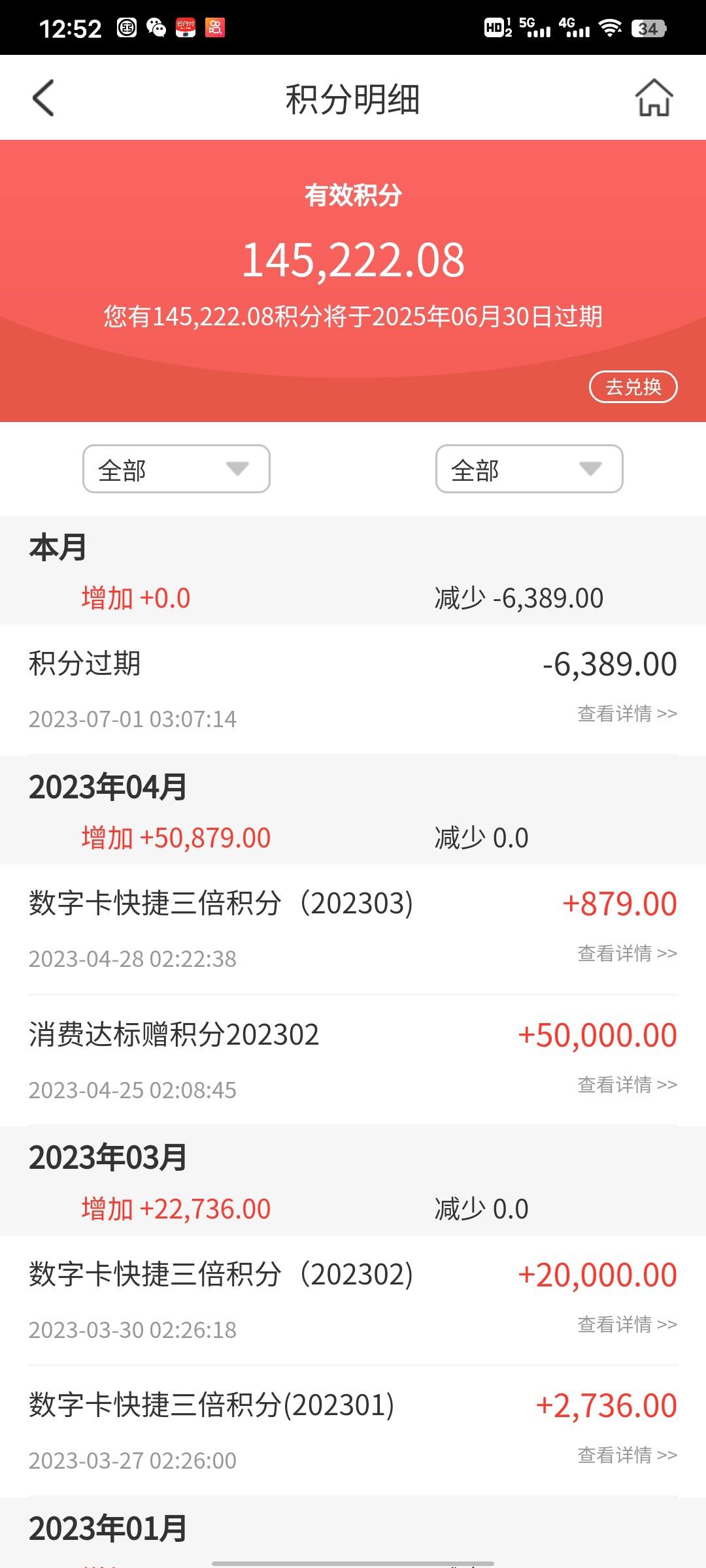Expand the second 全部 dropdown filter

[529, 469]
